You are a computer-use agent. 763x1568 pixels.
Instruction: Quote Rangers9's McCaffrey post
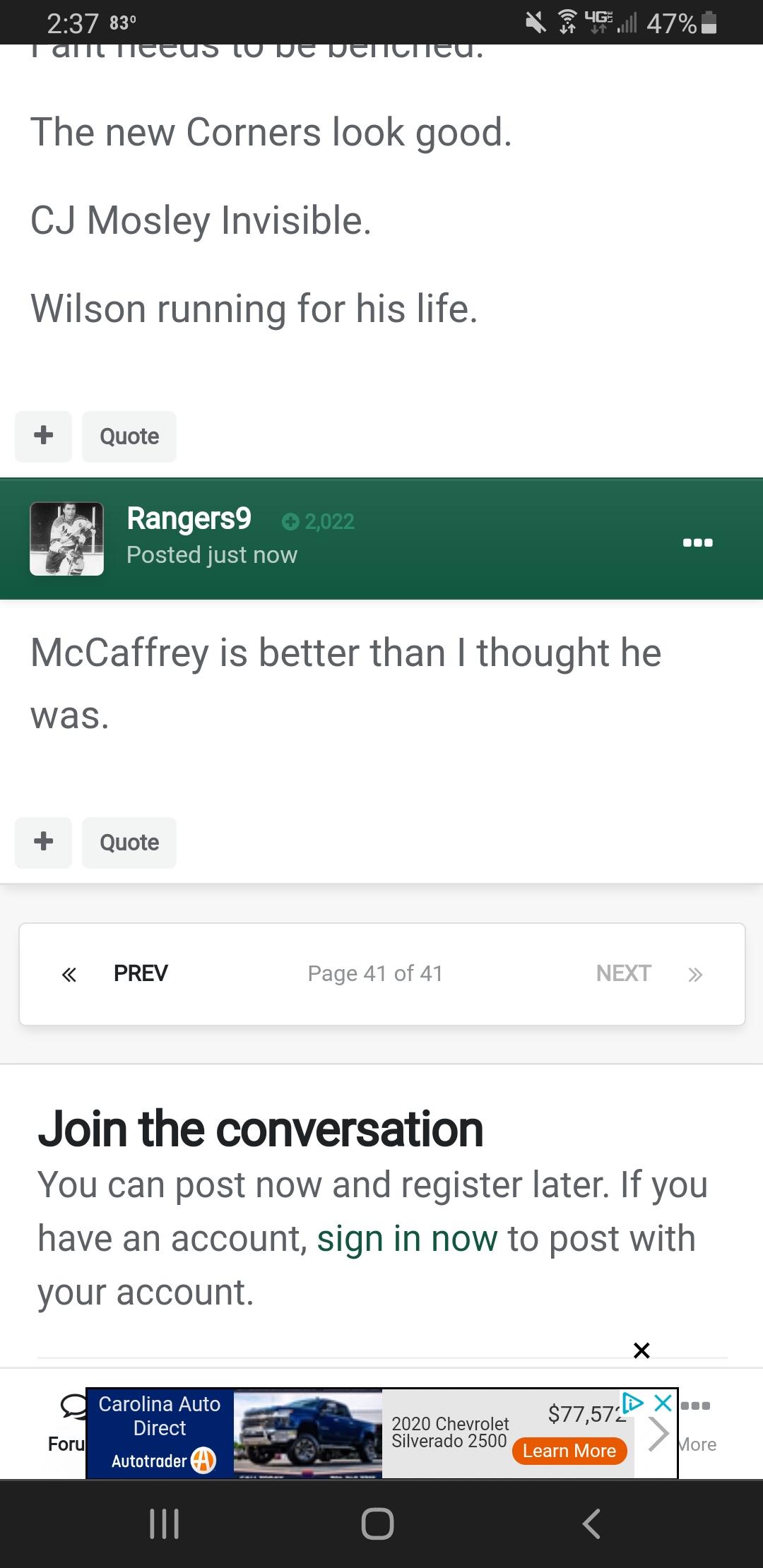(x=129, y=843)
